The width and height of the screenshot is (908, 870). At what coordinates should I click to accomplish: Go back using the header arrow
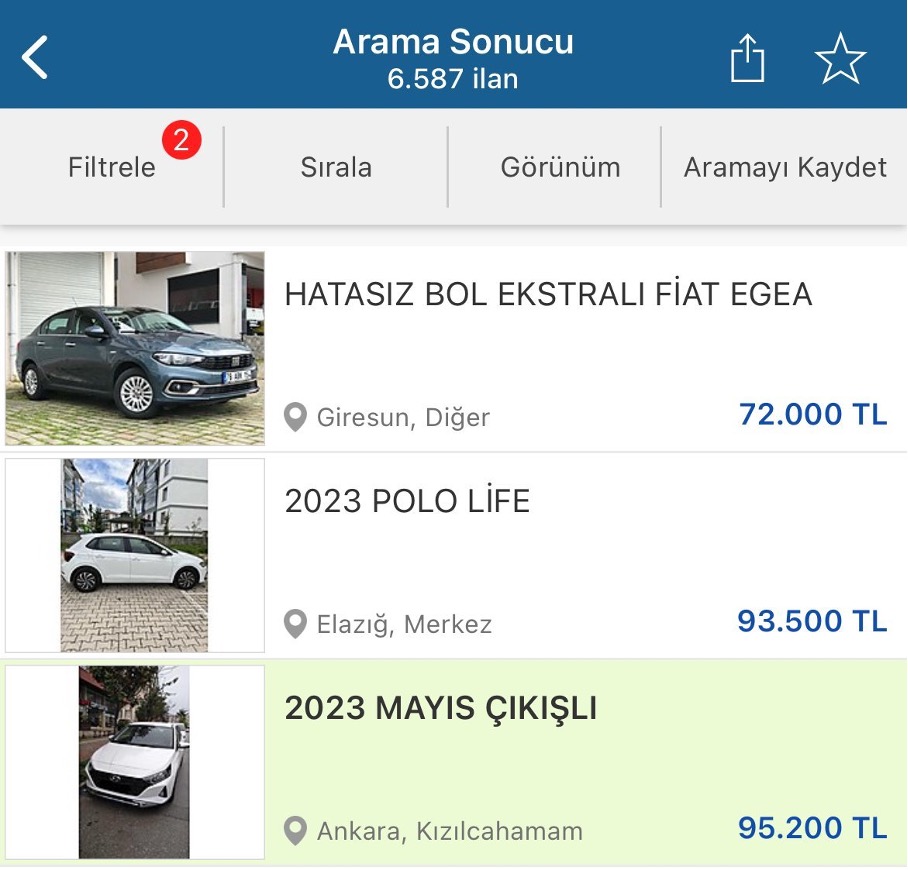(x=36, y=57)
